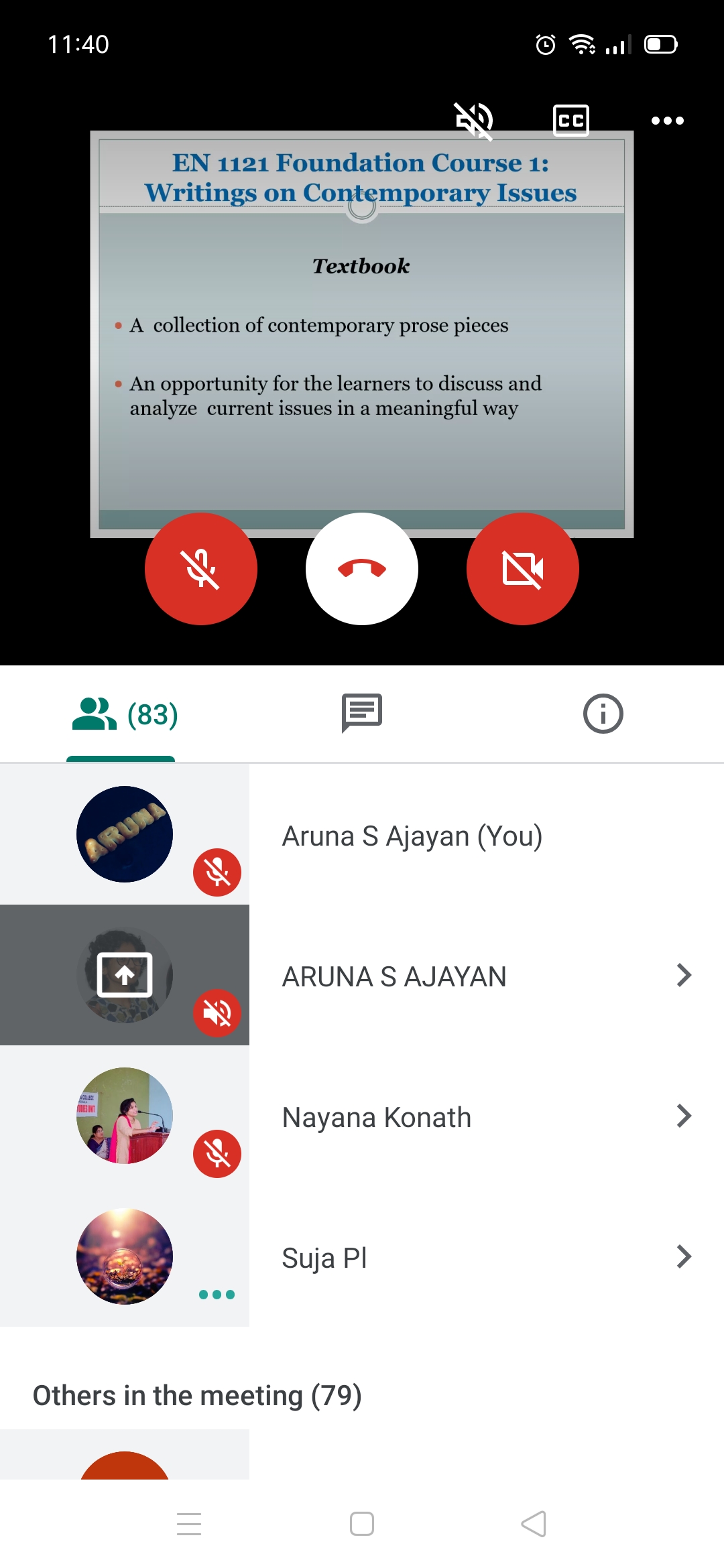Select your own entry Aruna S Ajayan (You)
The width and height of the screenshot is (724, 1568).
412,836
